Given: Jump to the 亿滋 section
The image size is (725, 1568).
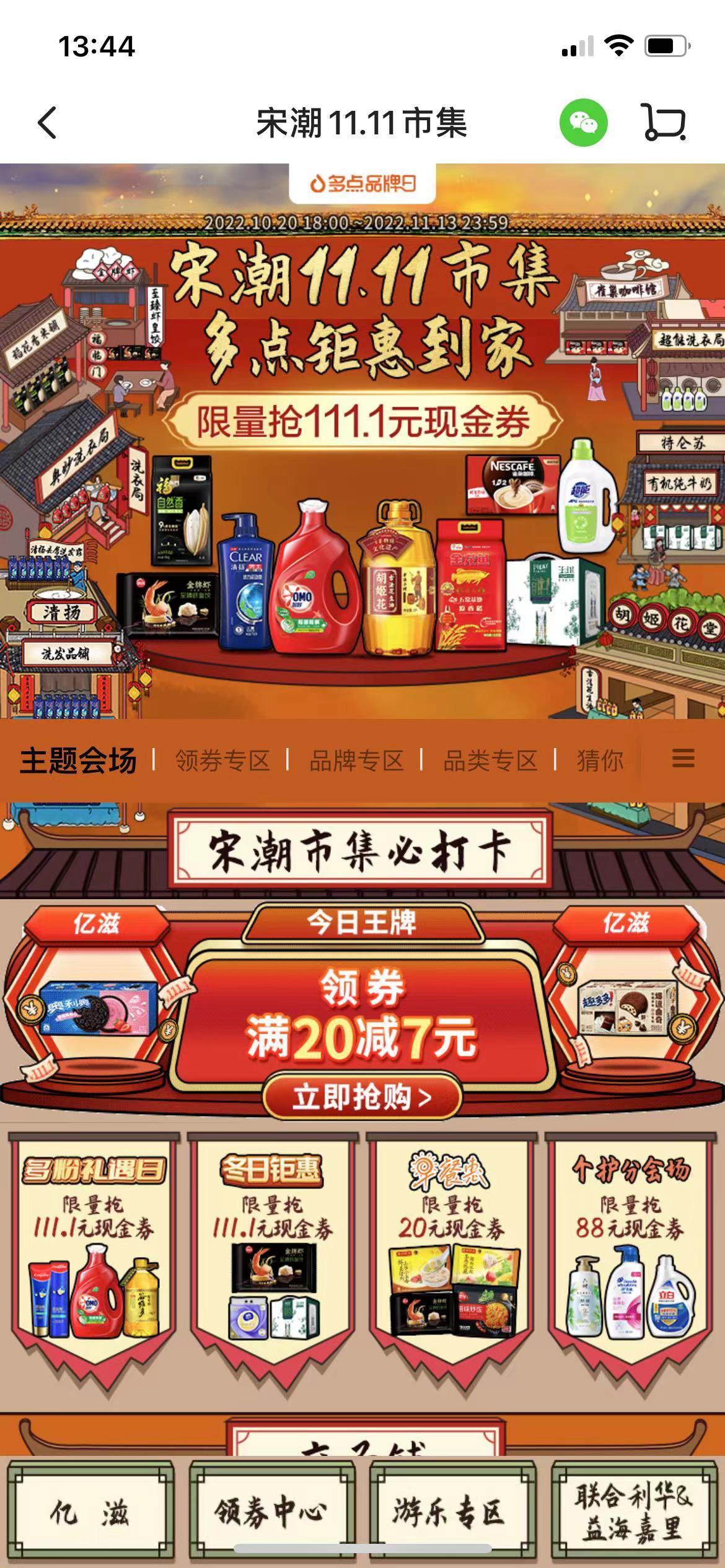Looking at the screenshot, I should tap(91, 1512).
